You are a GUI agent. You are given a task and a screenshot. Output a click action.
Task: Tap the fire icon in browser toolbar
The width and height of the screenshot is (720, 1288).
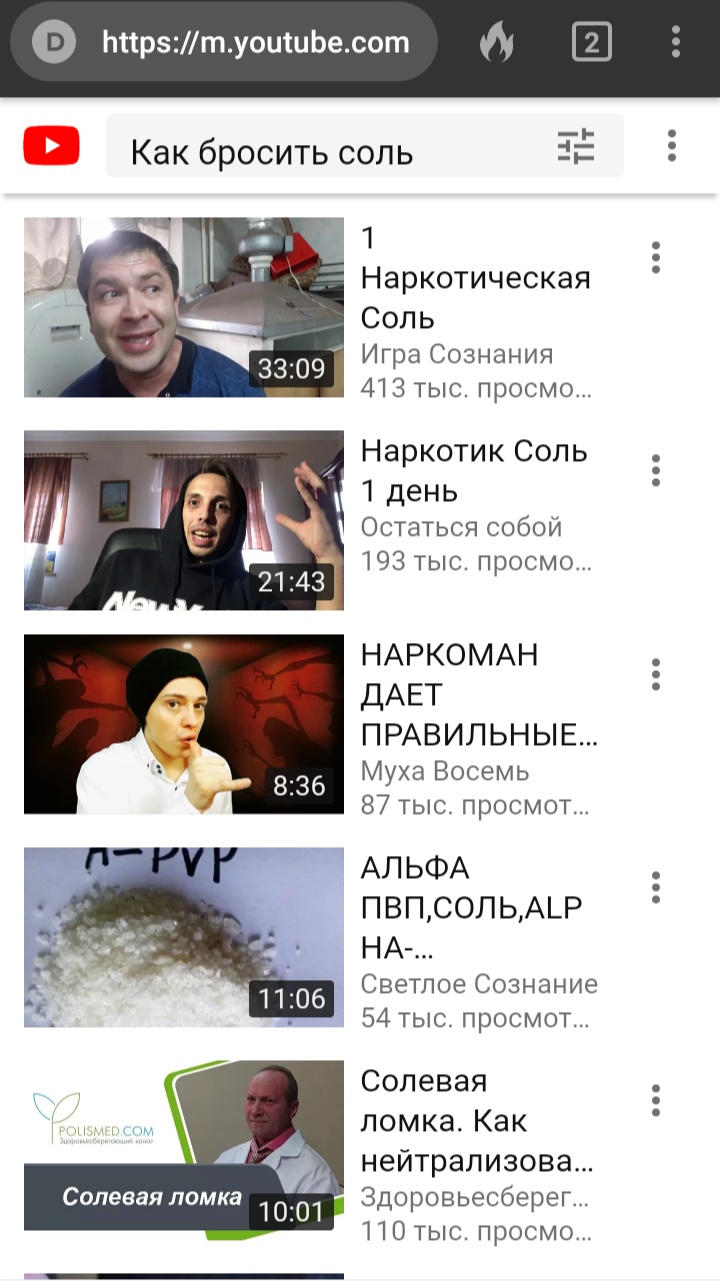pyautogui.click(x=496, y=42)
